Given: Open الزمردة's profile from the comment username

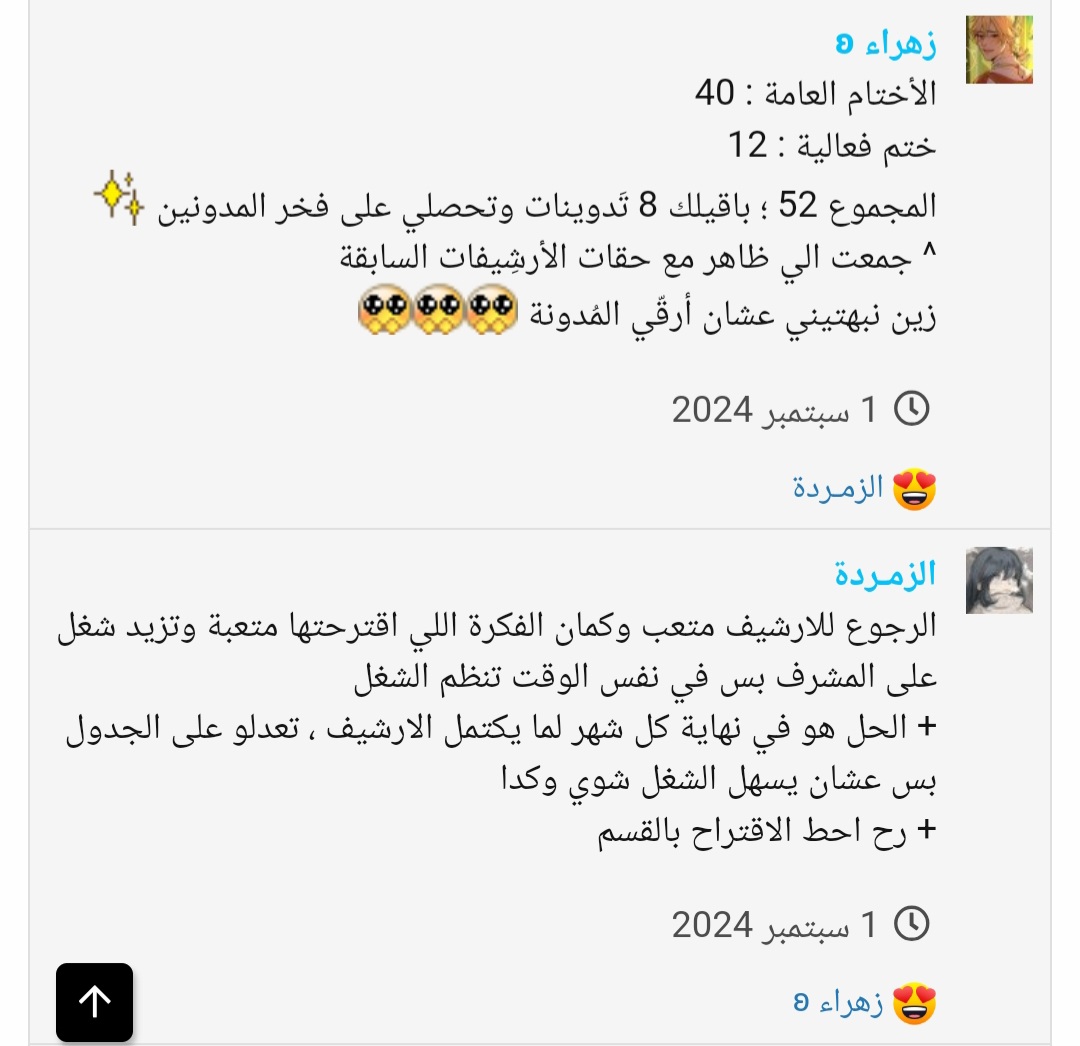Looking at the screenshot, I should coord(885,574).
